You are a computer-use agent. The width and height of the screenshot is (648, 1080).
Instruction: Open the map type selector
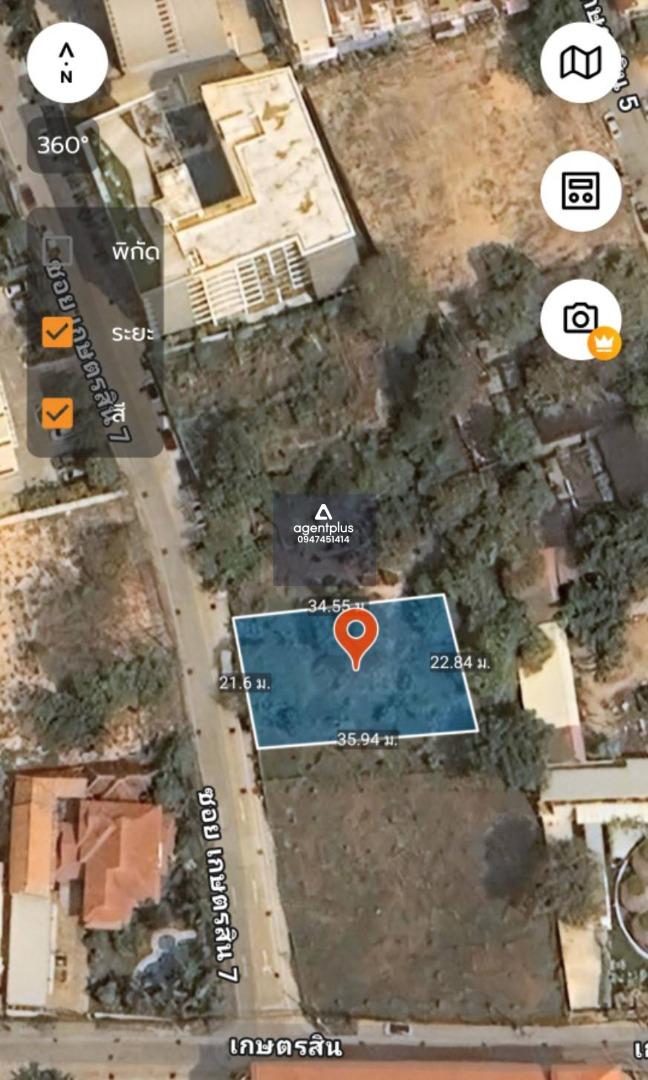coord(580,63)
